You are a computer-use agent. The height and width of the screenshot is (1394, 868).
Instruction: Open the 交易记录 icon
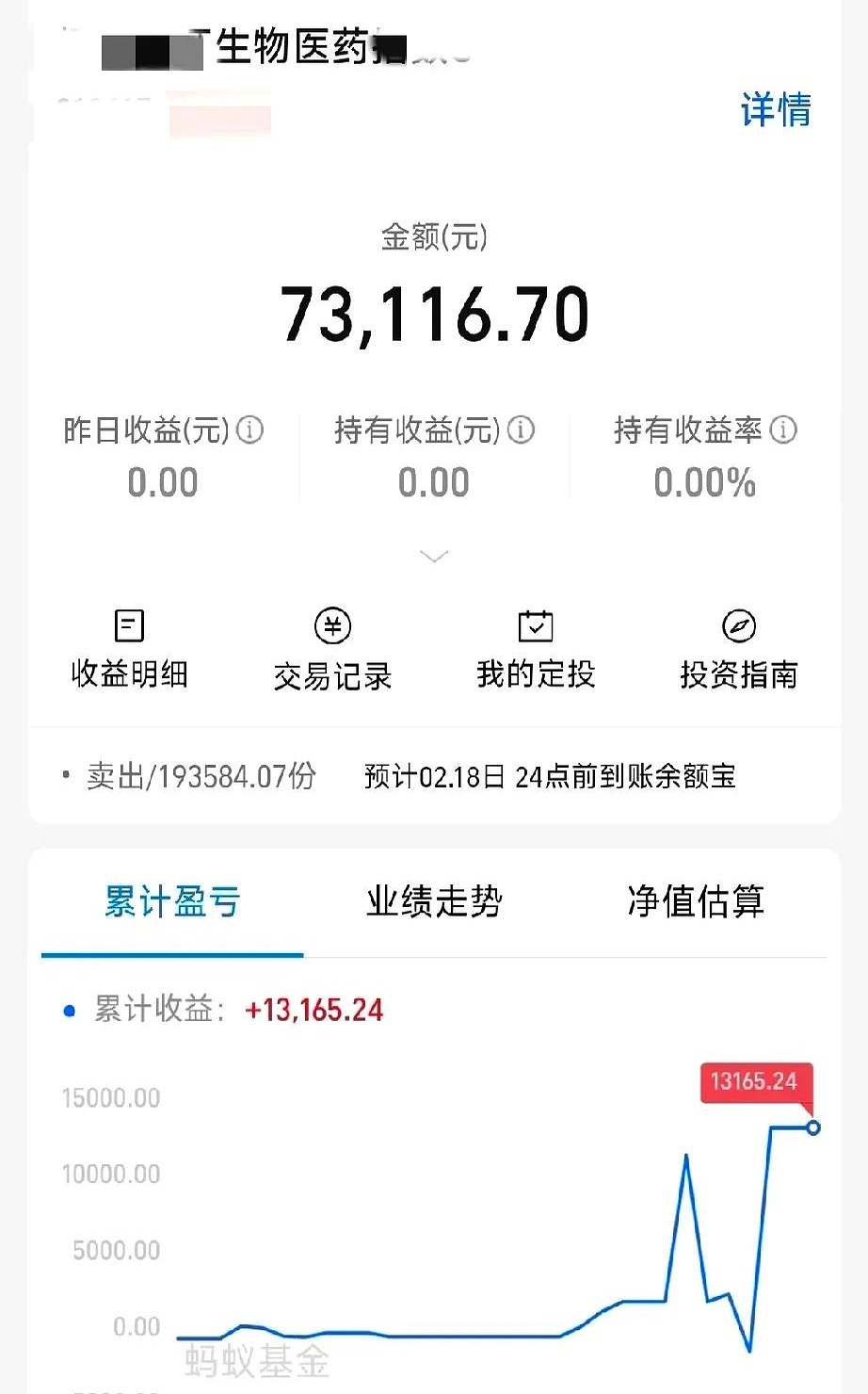333,626
